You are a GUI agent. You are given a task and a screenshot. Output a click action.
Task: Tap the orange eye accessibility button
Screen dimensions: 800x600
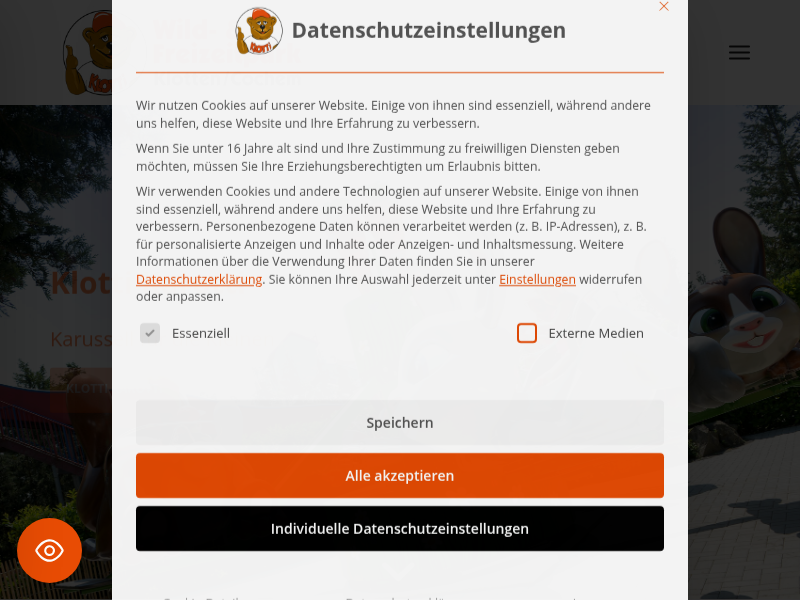point(49,550)
